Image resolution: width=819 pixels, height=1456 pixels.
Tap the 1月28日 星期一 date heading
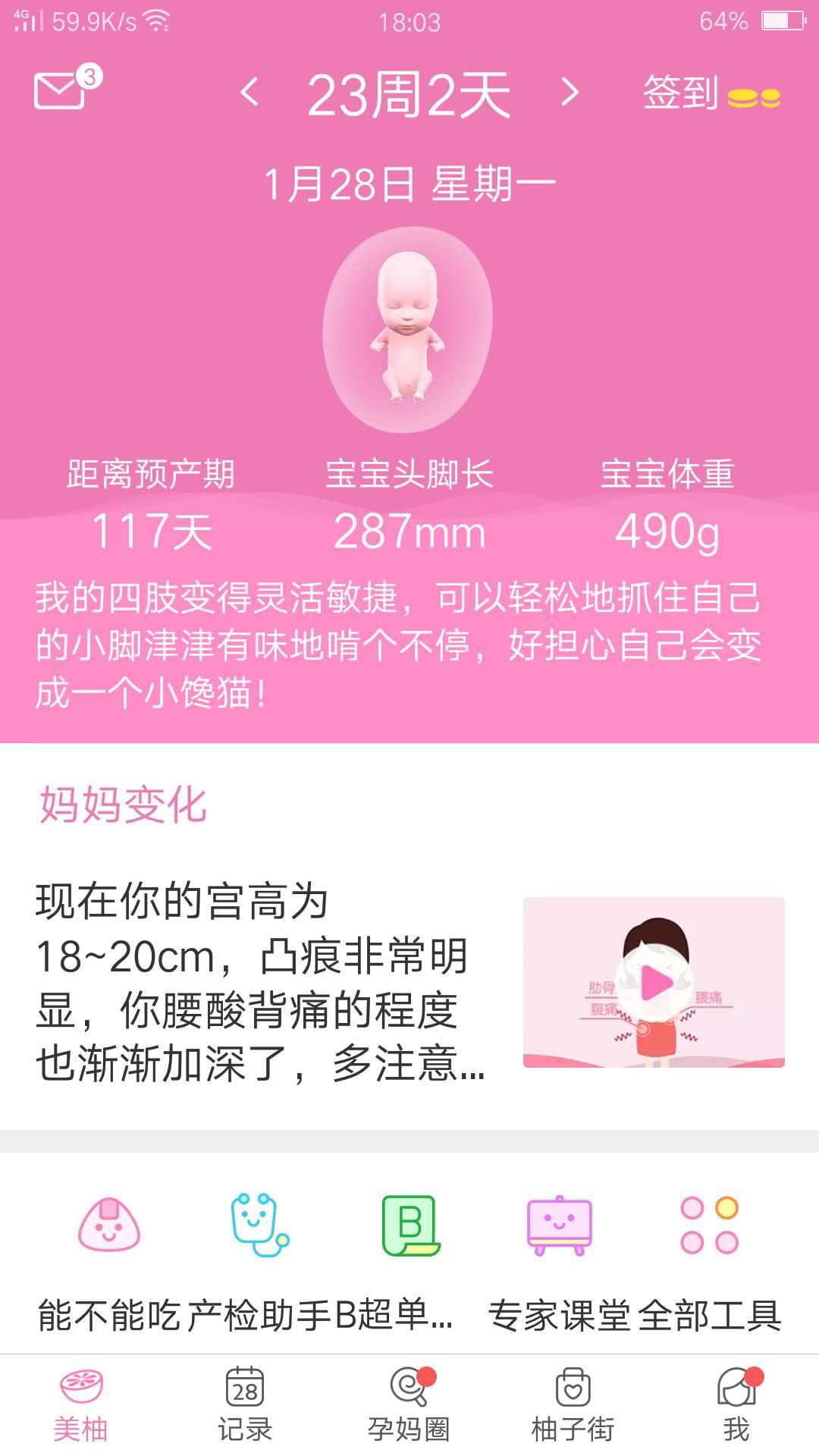409,180
